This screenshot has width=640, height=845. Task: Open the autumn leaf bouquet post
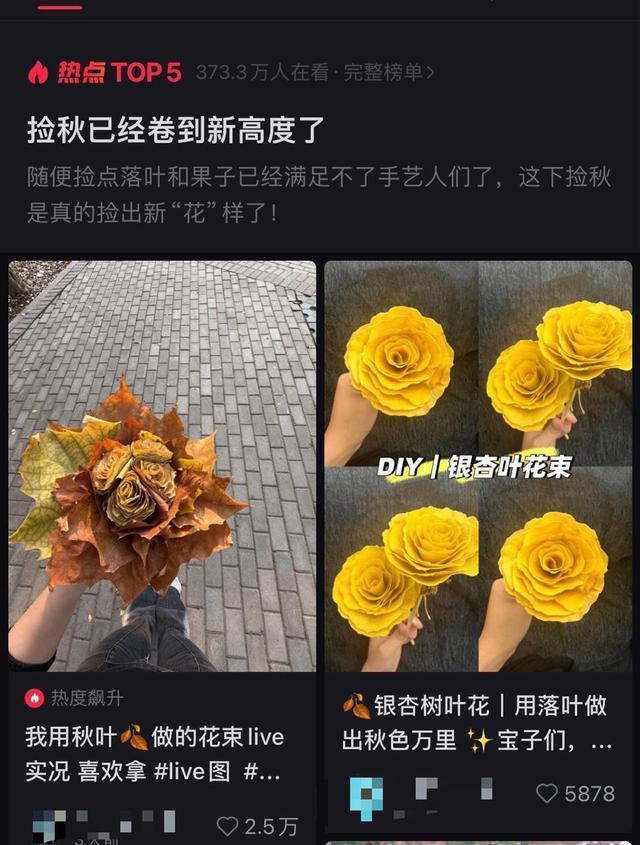point(162,466)
